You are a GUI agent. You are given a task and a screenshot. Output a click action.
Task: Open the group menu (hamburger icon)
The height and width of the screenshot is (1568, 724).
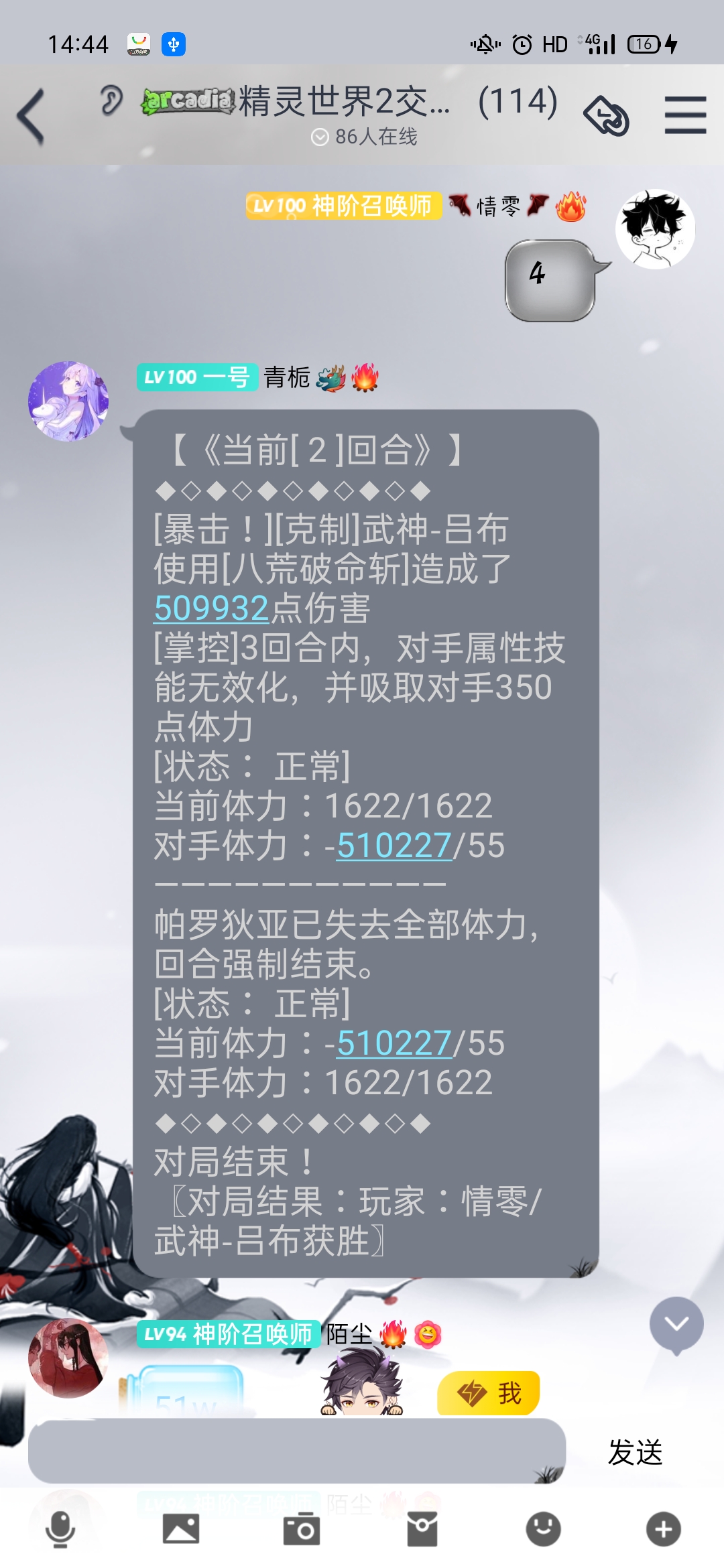pos(685,115)
